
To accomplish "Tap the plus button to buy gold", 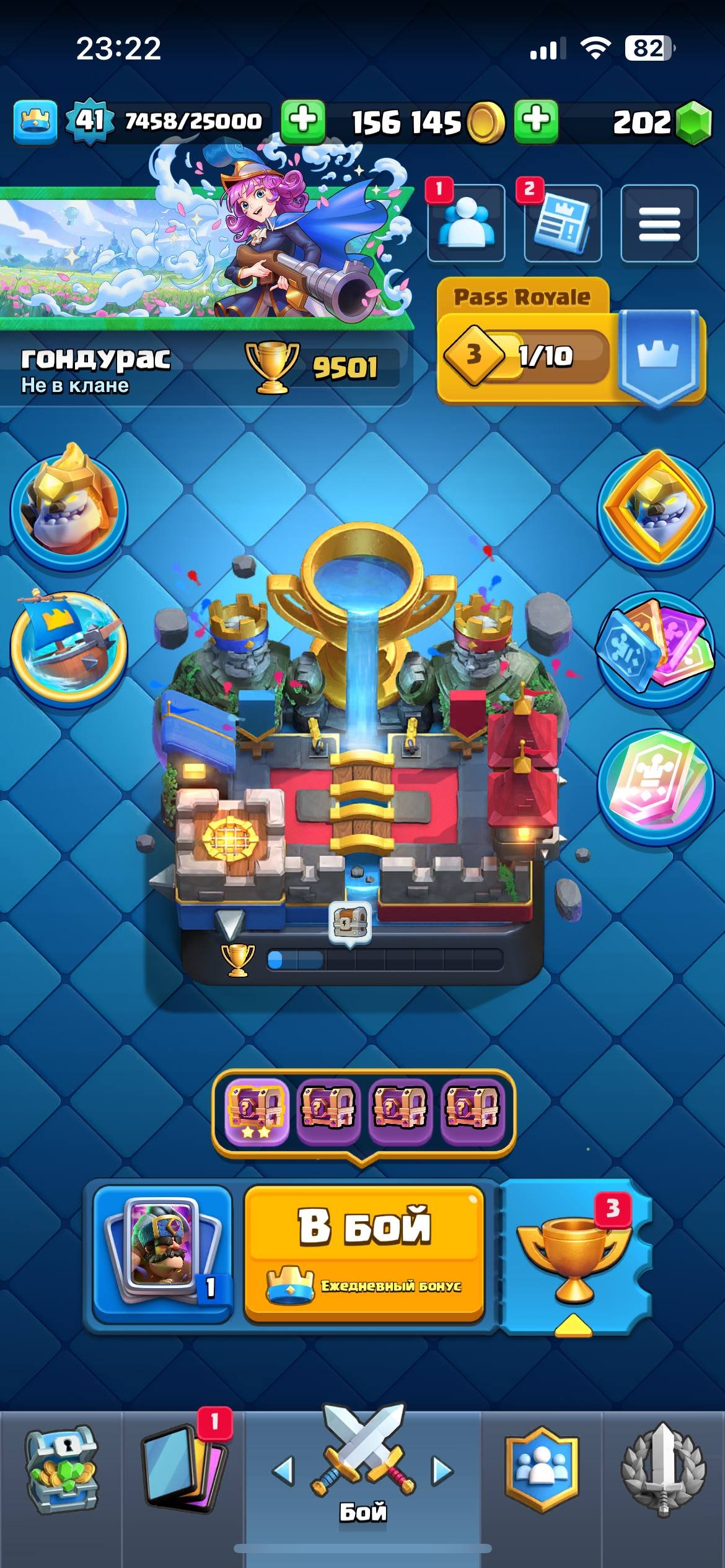I will [303, 121].
